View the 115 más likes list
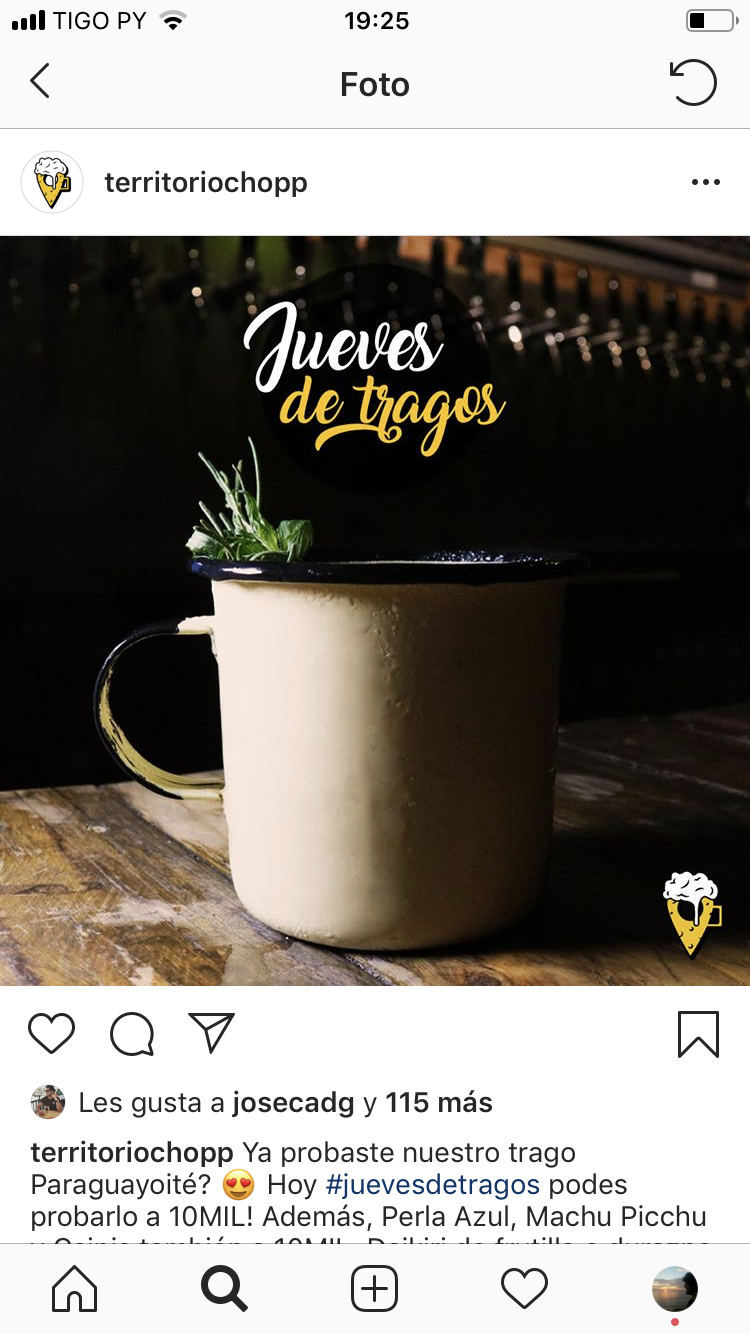 pos(438,1103)
